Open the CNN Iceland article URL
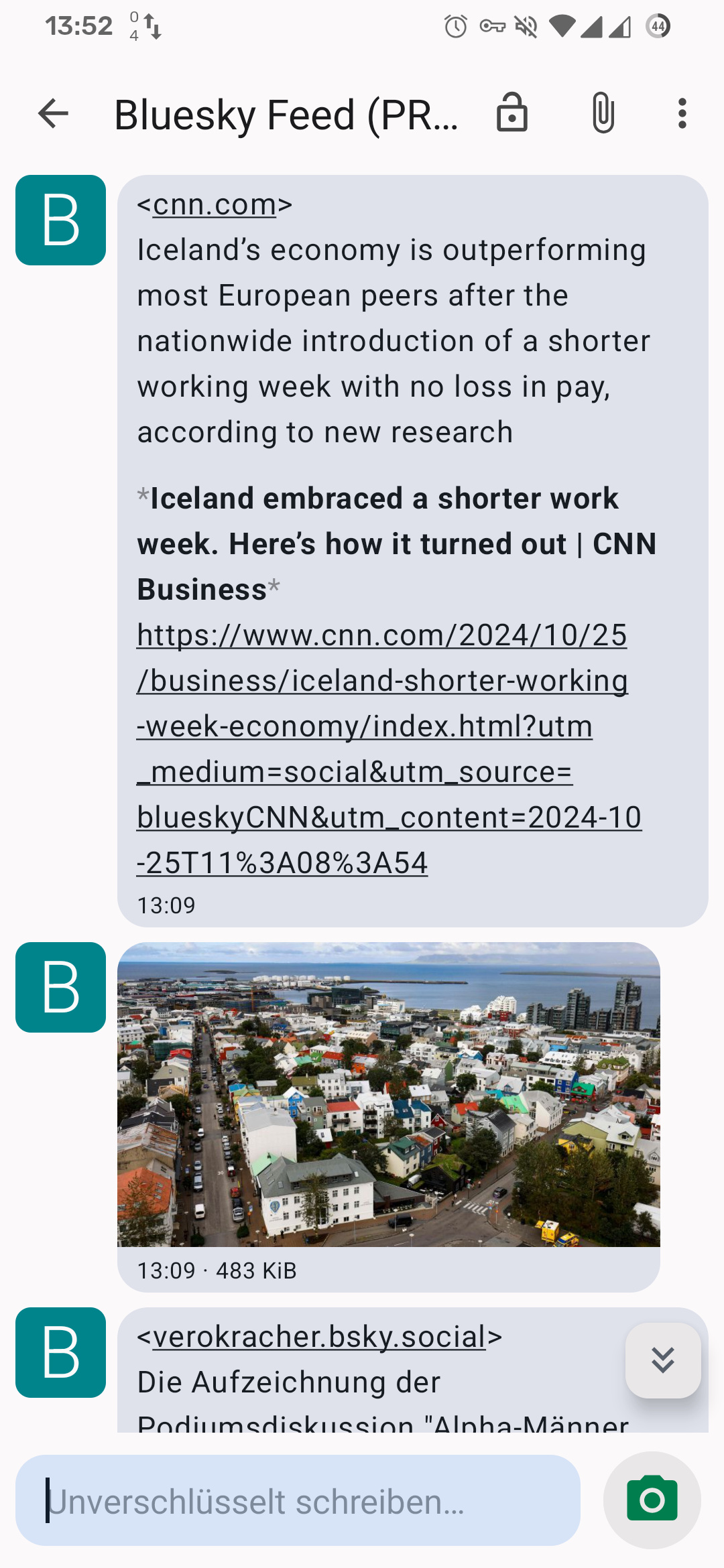 pos(389,749)
